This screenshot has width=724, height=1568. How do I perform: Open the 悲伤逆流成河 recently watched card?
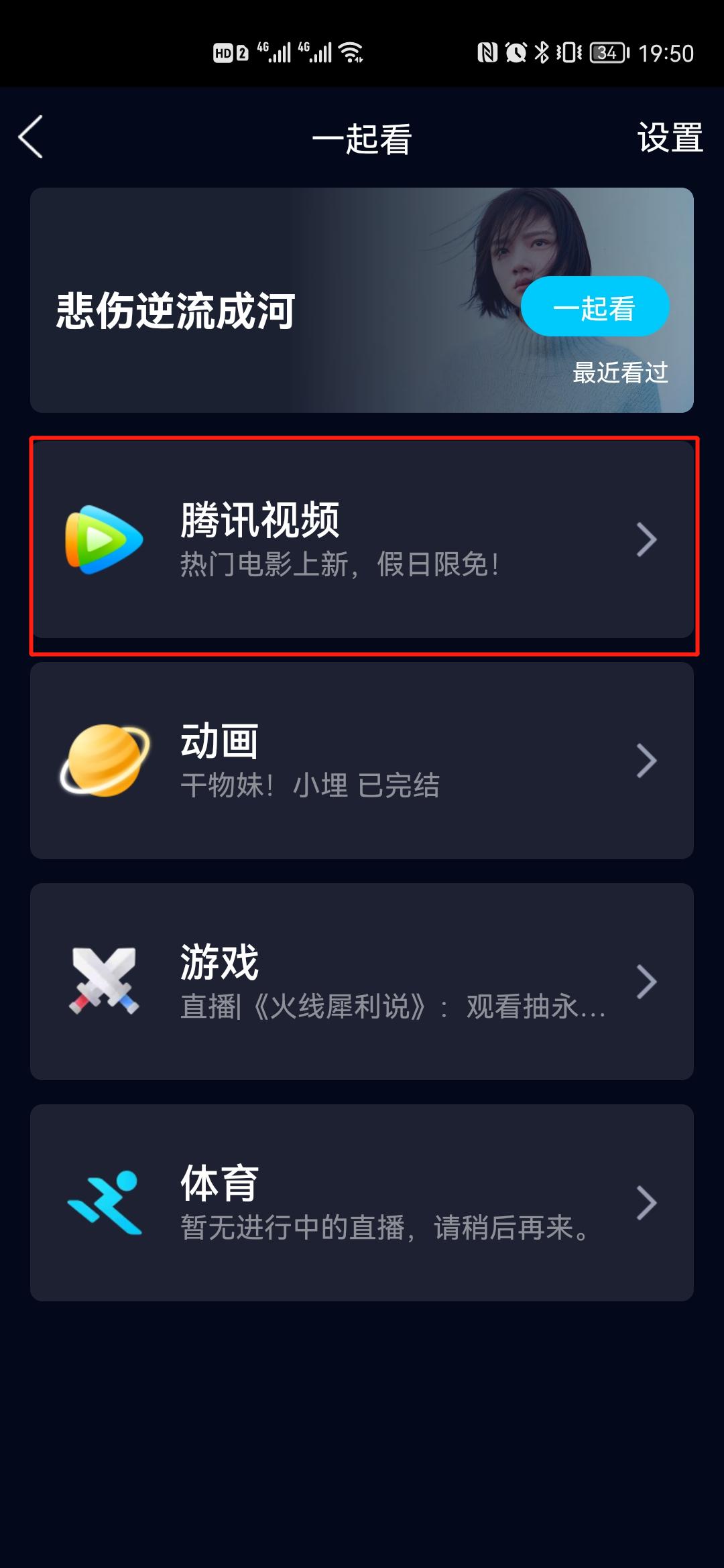click(362, 300)
